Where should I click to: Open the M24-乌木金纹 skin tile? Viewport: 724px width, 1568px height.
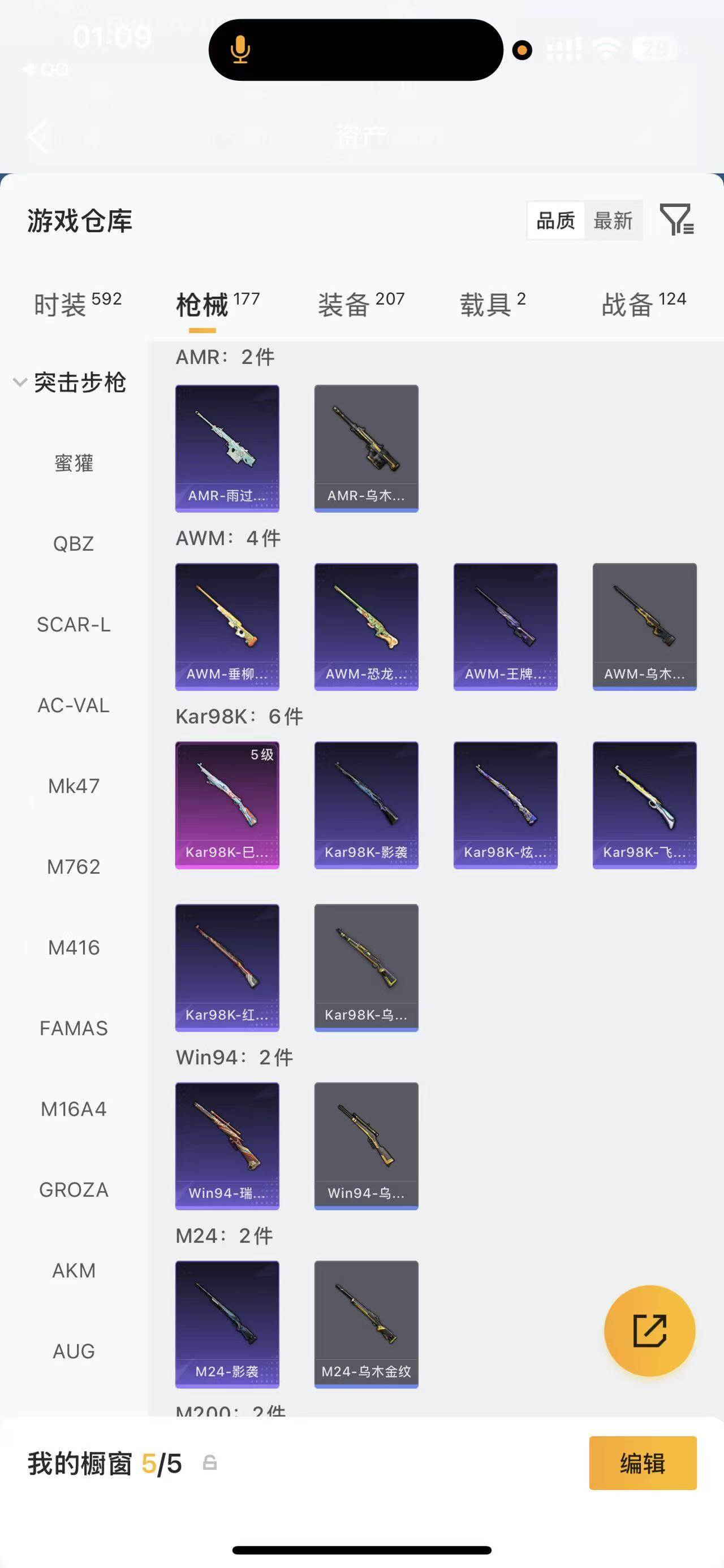coord(366,1324)
